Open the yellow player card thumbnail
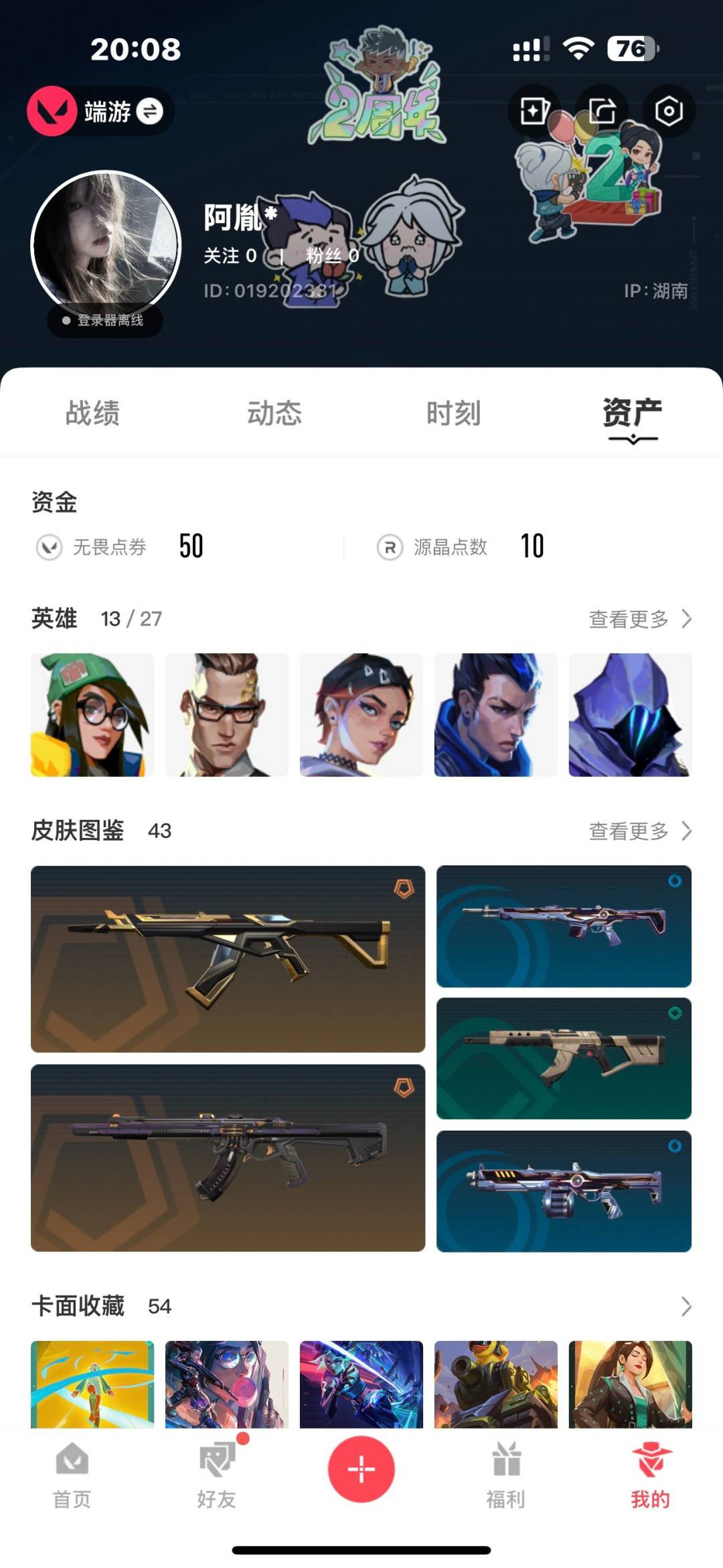The width and height of the screenshot is (723, 1568). pyautogui.click(x=92, y=1384)
